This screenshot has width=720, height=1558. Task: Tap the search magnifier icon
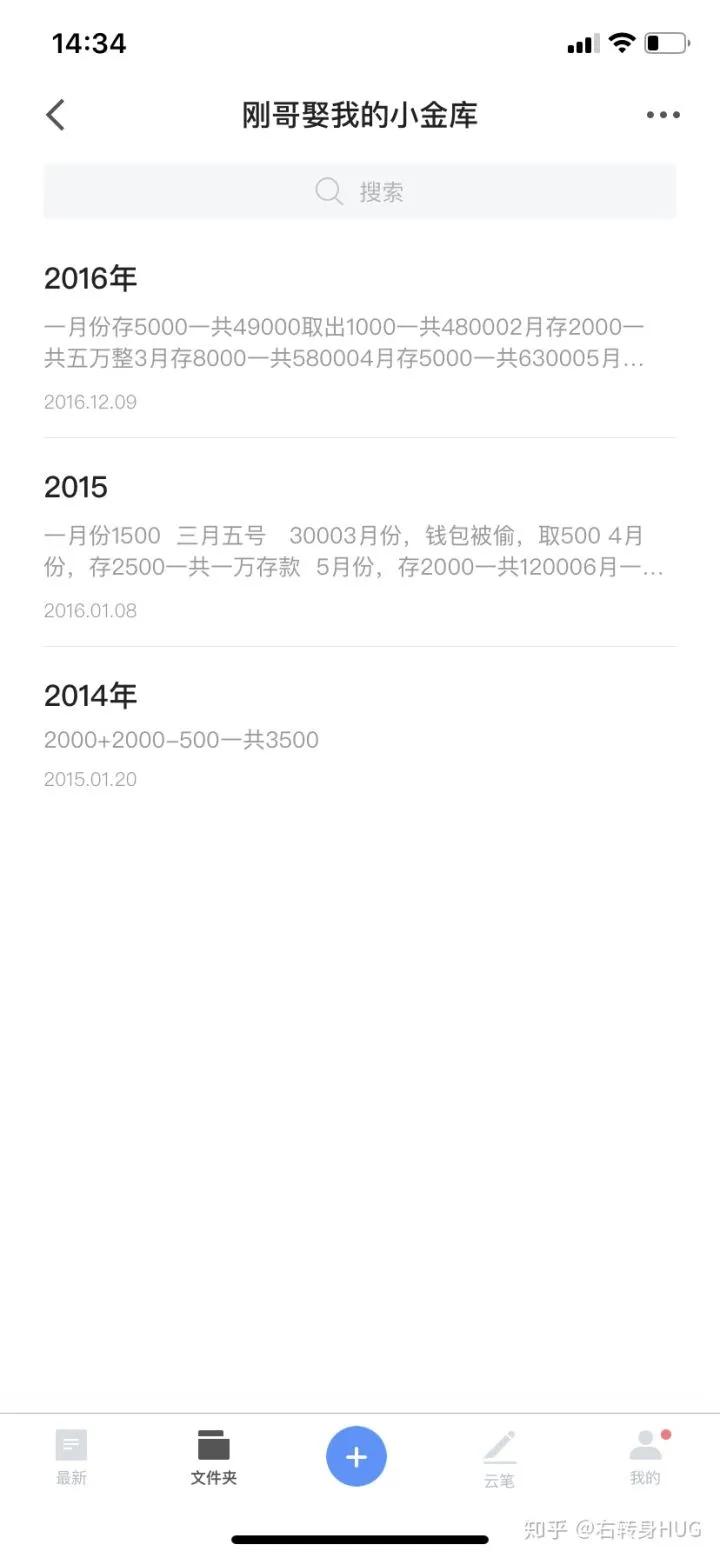tap(328, 190)
